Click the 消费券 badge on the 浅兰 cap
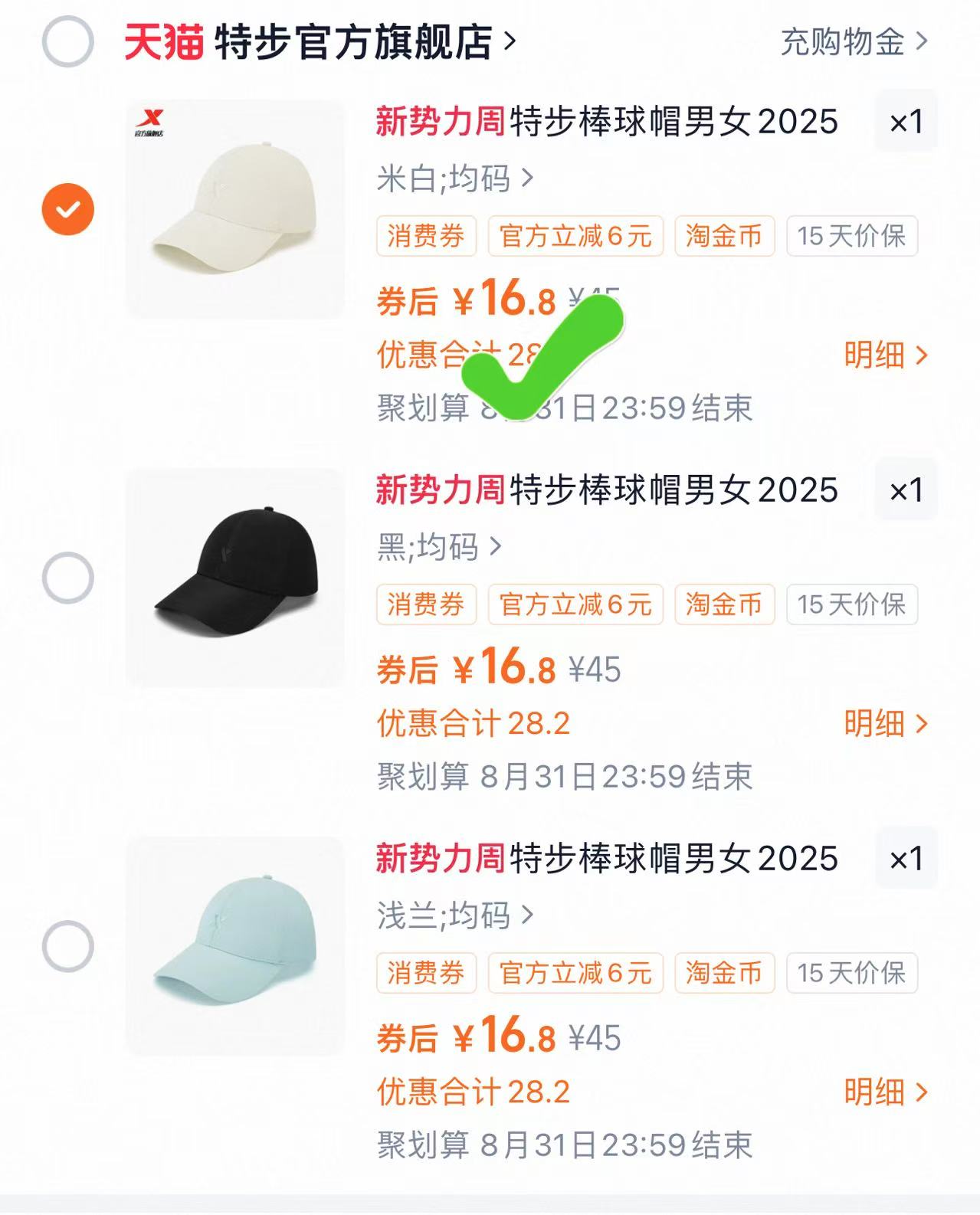Viewport: 980px width, 1215px height. [x=427, y=974]
